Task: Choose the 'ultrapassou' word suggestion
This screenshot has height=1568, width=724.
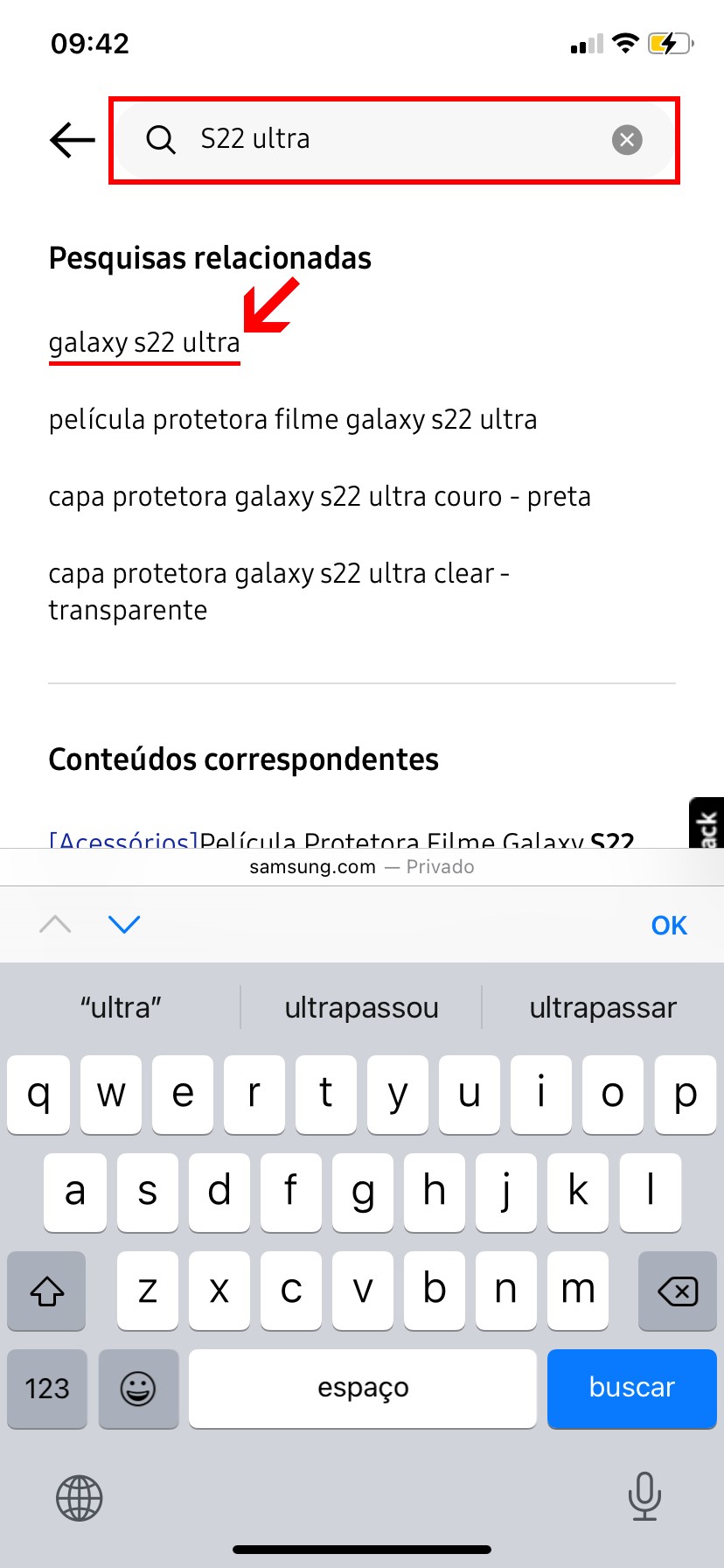Action: pyautogui.click(x=361, y=1008)
